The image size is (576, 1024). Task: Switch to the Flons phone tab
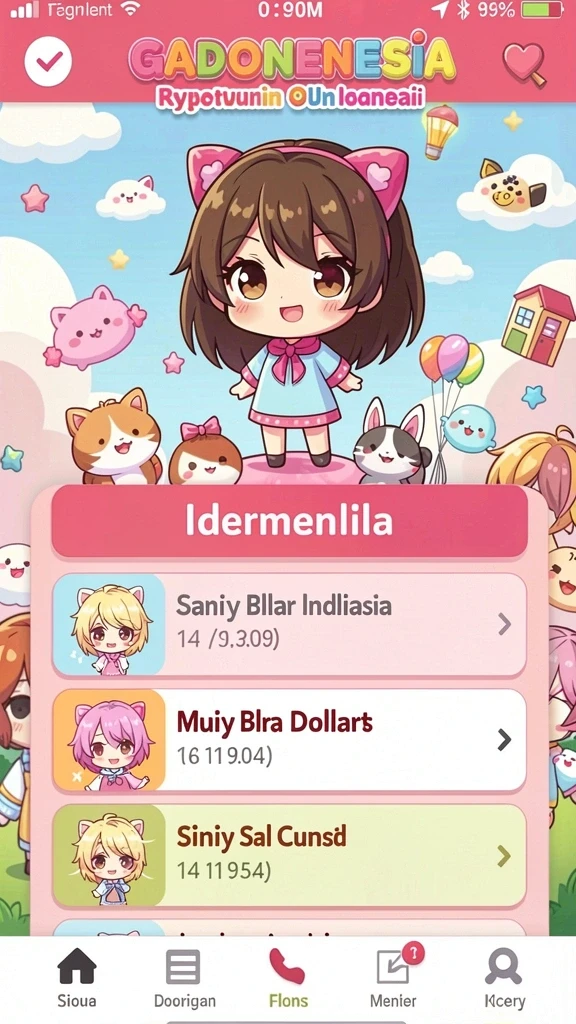(288, 978)
